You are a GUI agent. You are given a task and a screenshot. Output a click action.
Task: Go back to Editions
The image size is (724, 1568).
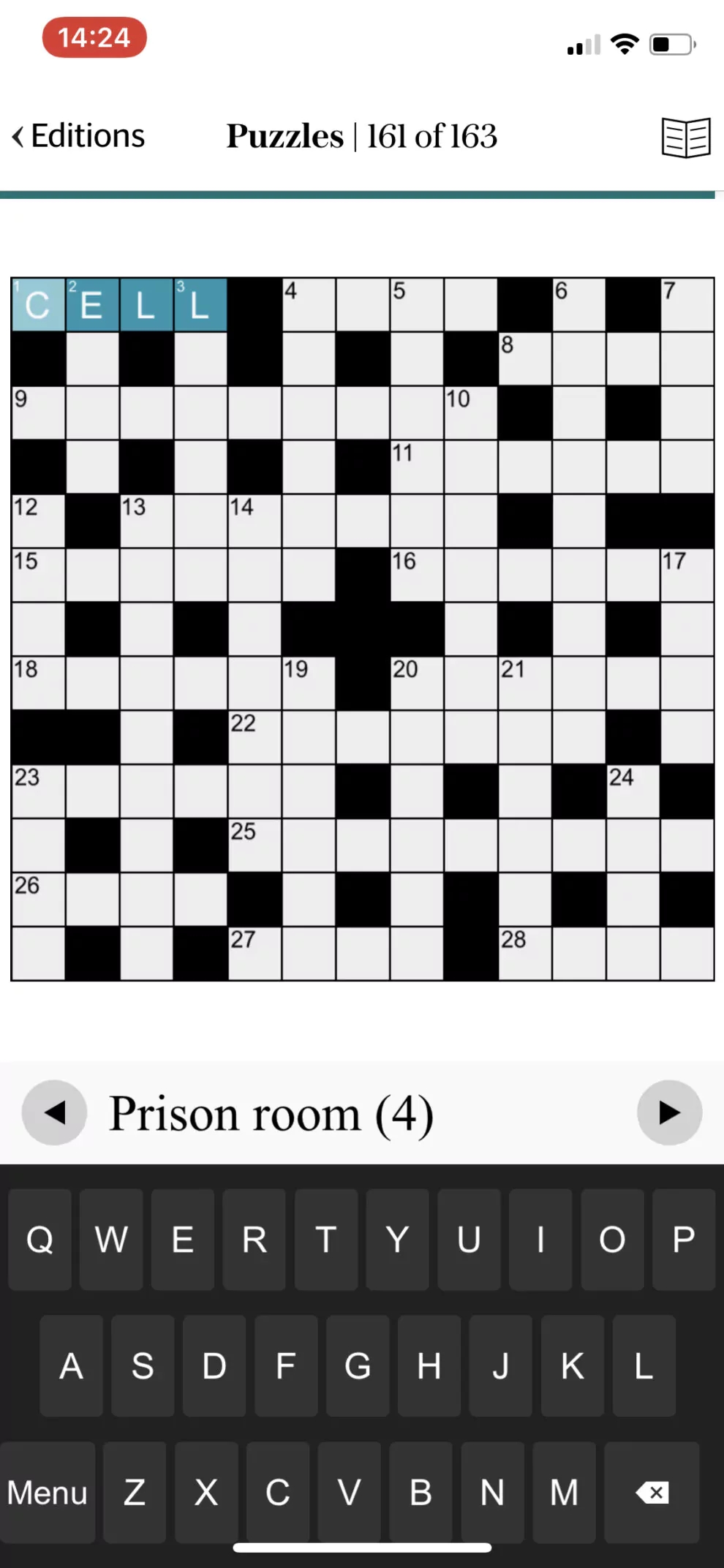pos(79,137)
